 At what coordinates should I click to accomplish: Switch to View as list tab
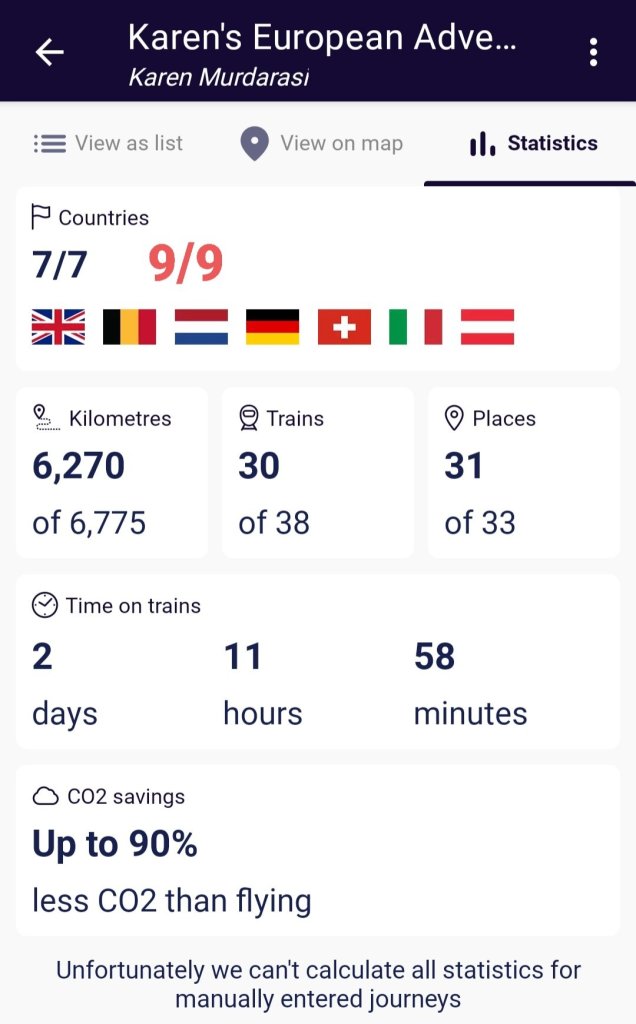[108, 143]
